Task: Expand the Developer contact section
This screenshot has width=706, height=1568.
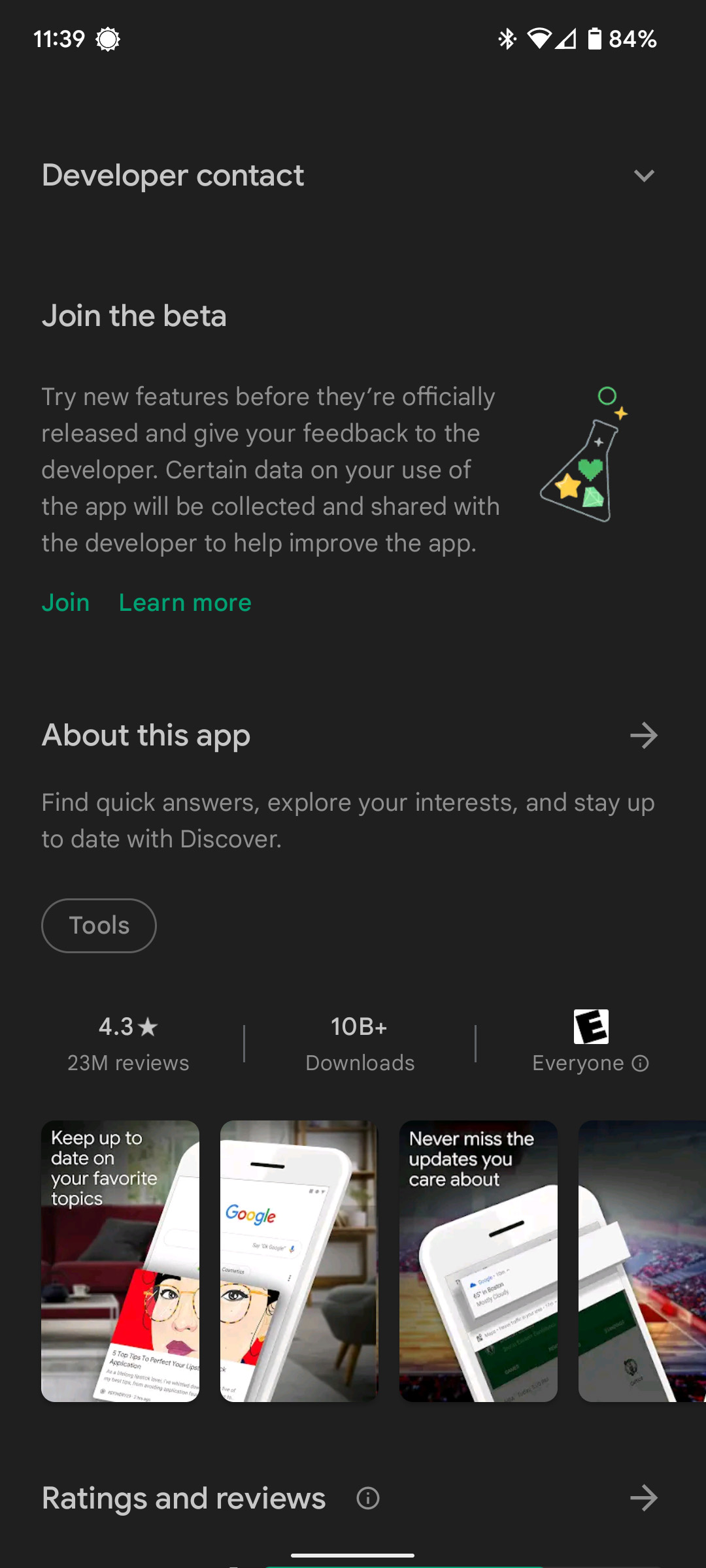Action: click(644, 175)
